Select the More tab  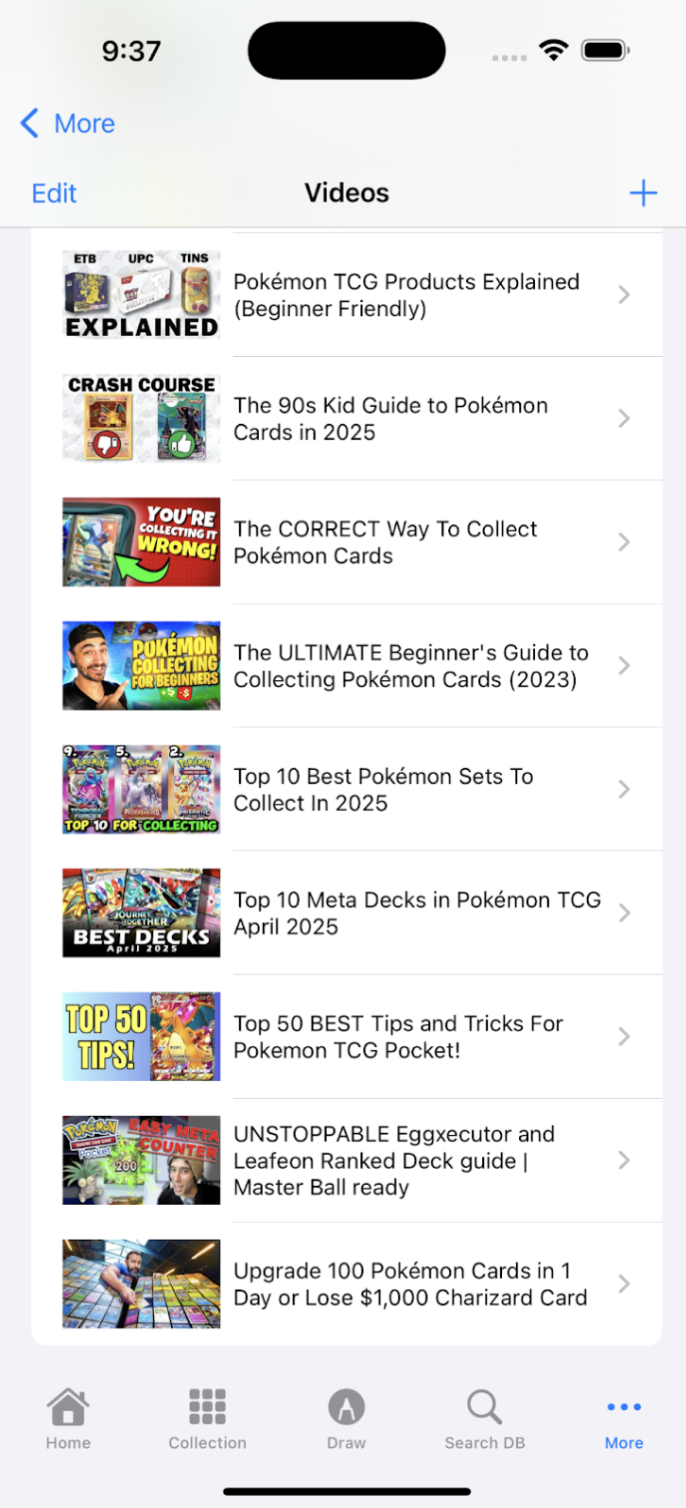(x=624, y=1419)
